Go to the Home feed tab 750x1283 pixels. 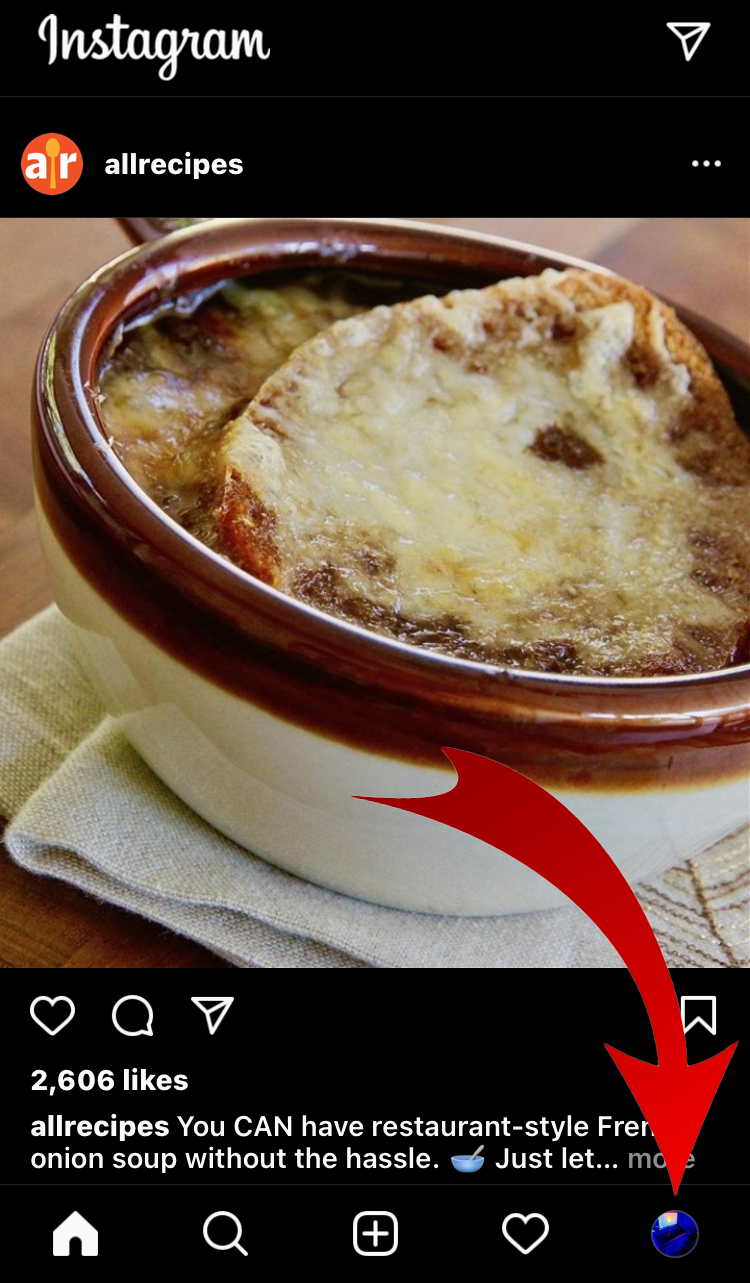[76, 1234]
